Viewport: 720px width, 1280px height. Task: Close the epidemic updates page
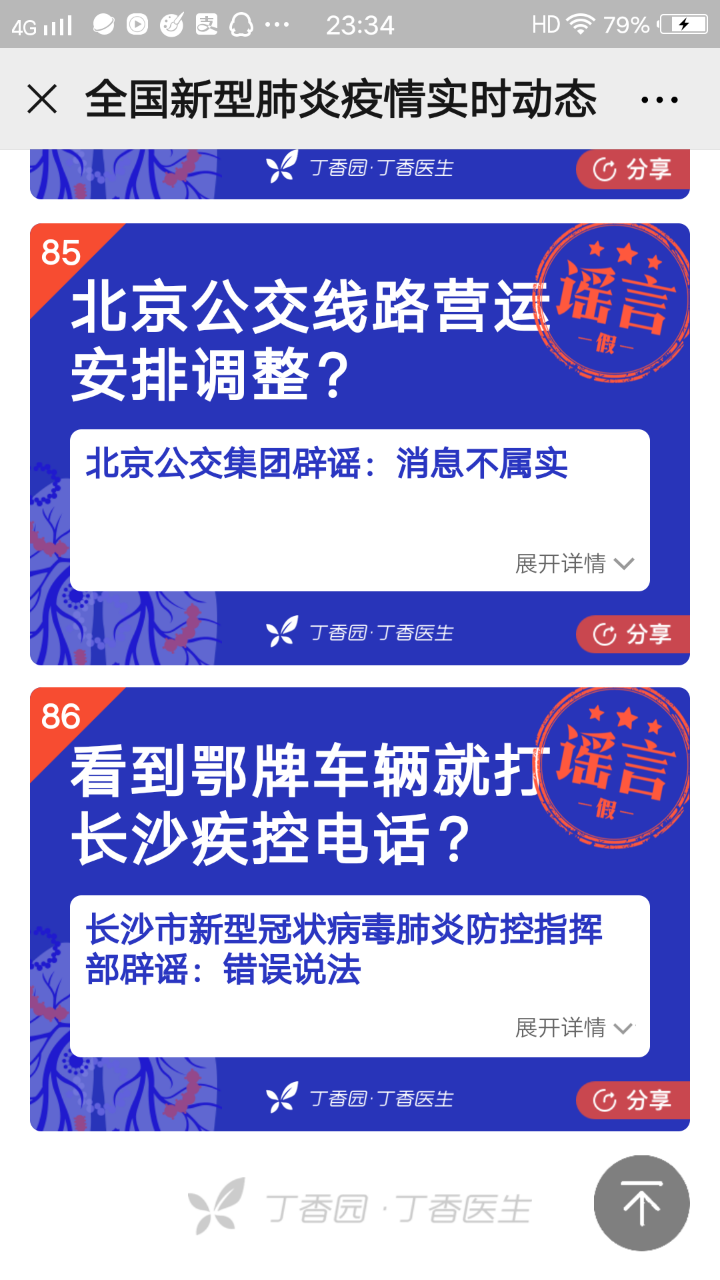coord(42,99)
